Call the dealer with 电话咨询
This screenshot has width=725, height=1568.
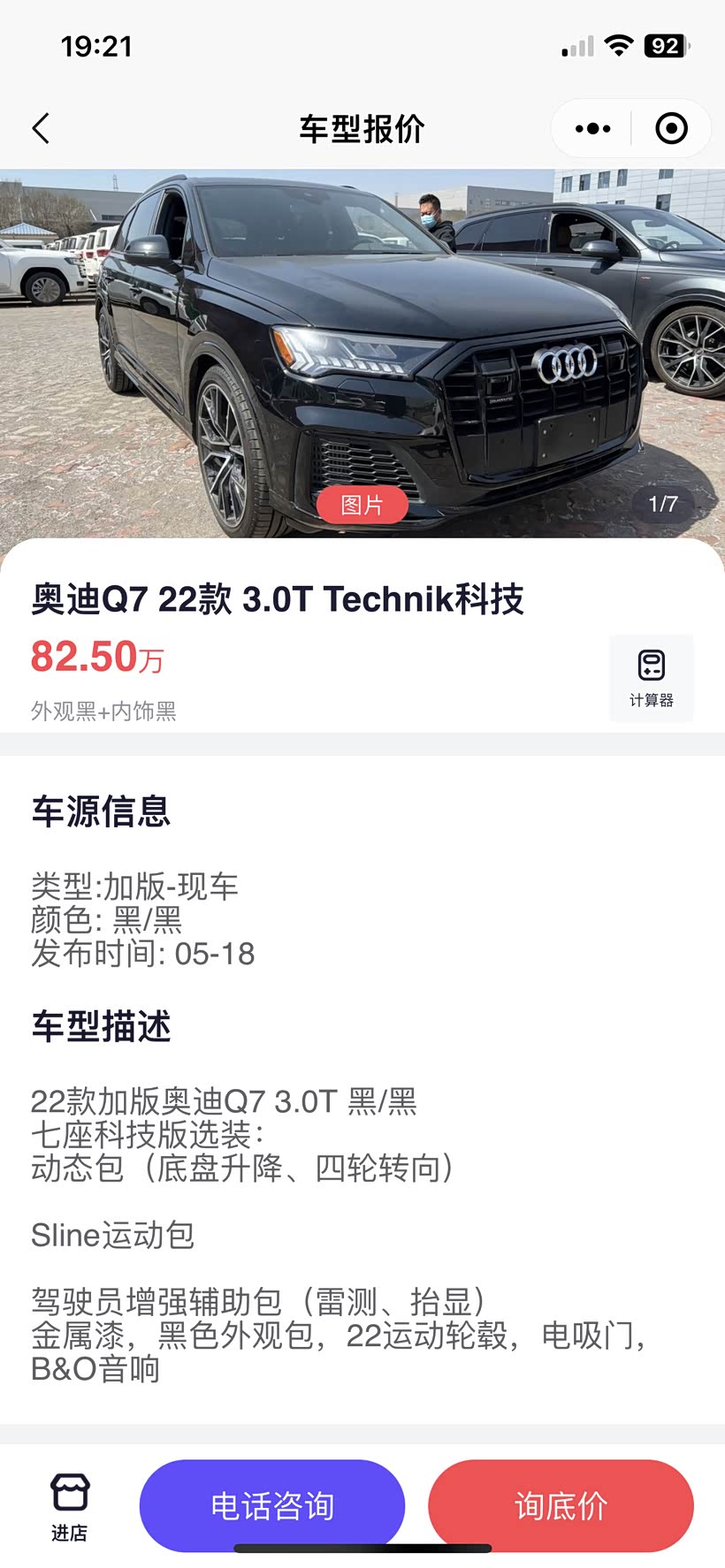pos(272,1506)
